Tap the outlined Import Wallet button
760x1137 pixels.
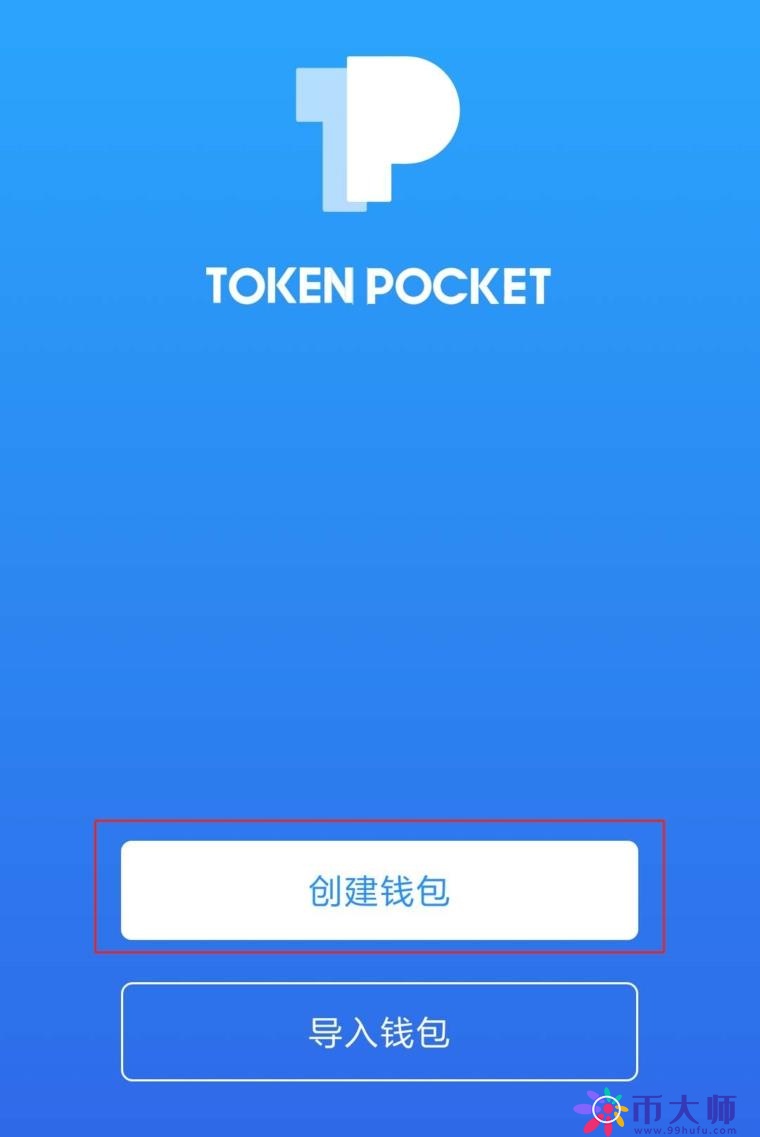coord(380,1032)
